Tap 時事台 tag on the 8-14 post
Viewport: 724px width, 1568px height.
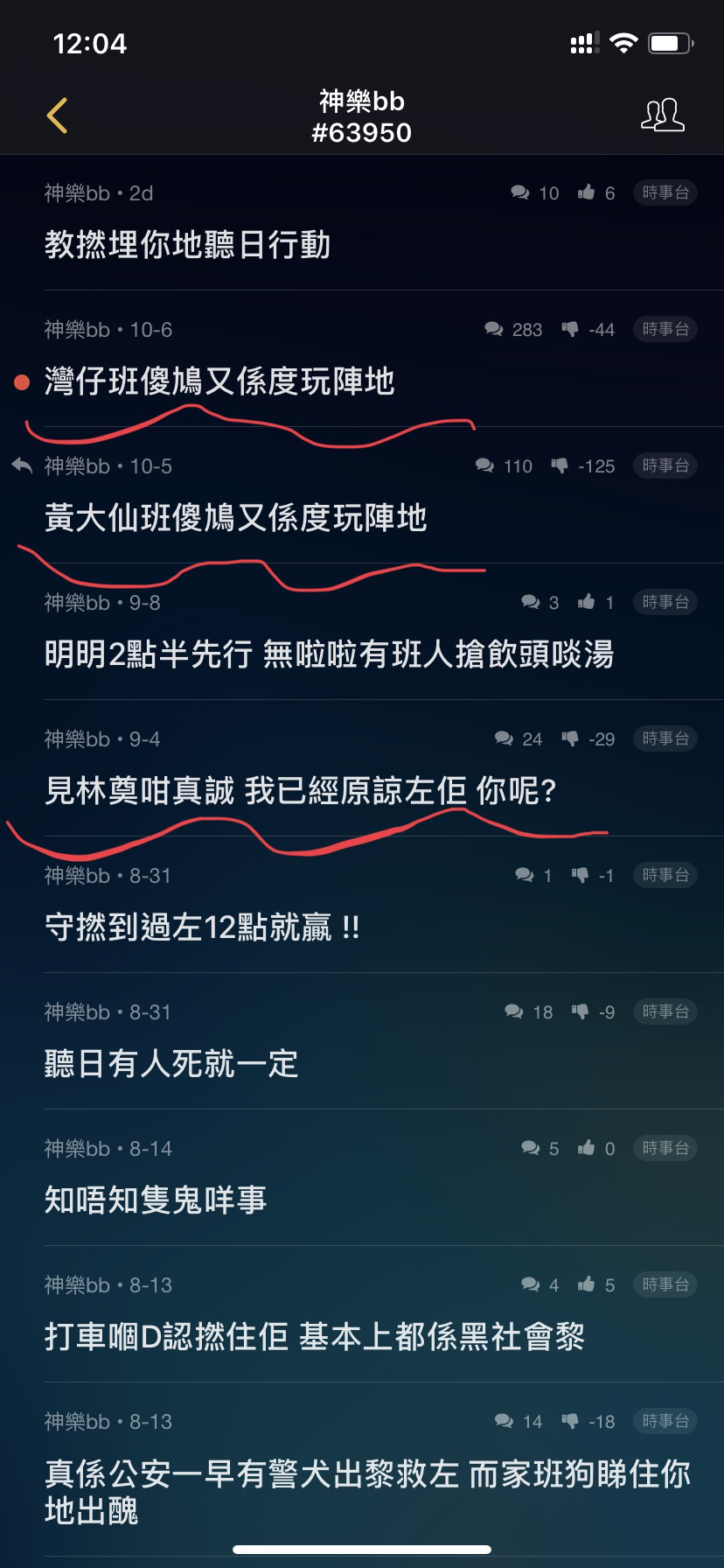pyautogui.click(x=665, y=1148)
